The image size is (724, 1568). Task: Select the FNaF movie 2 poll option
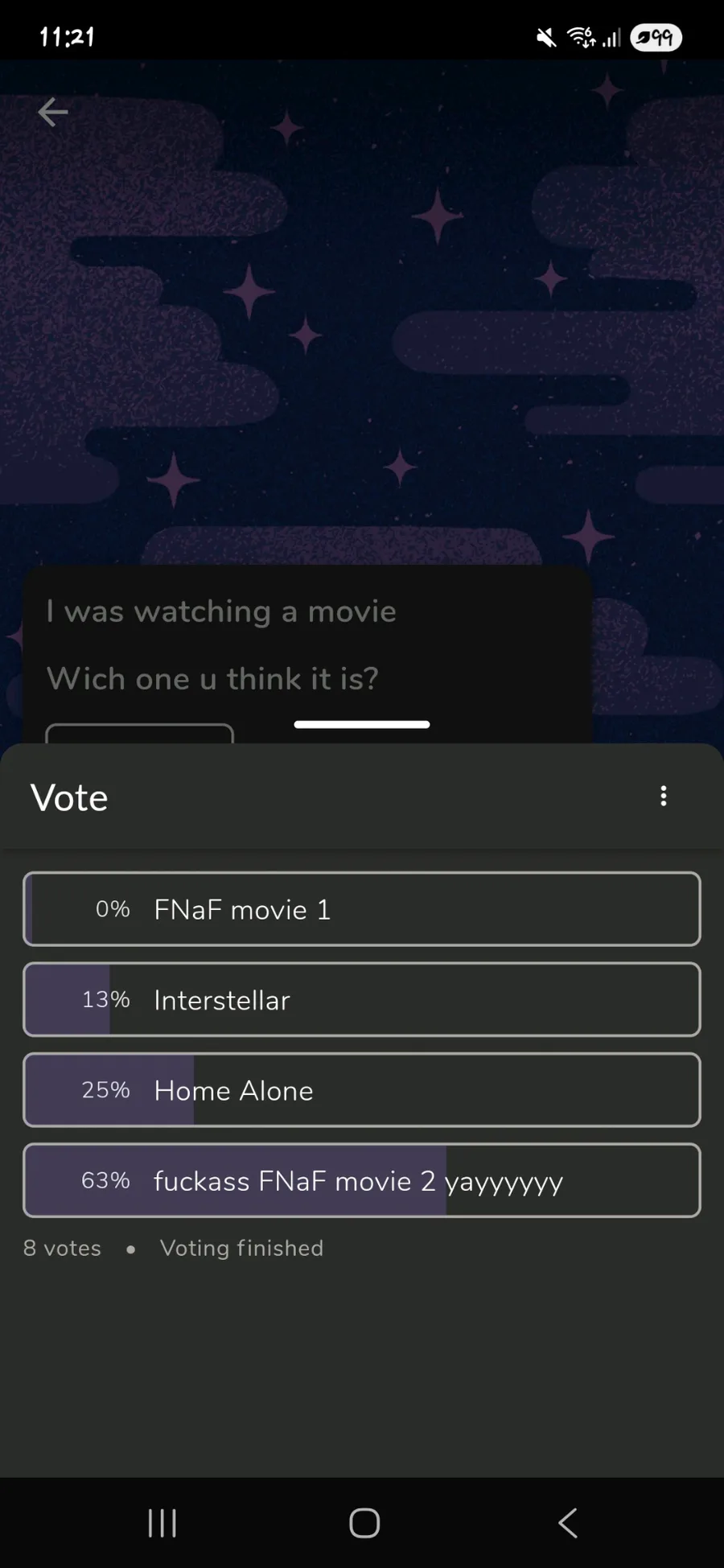(x=362, y=1180)
